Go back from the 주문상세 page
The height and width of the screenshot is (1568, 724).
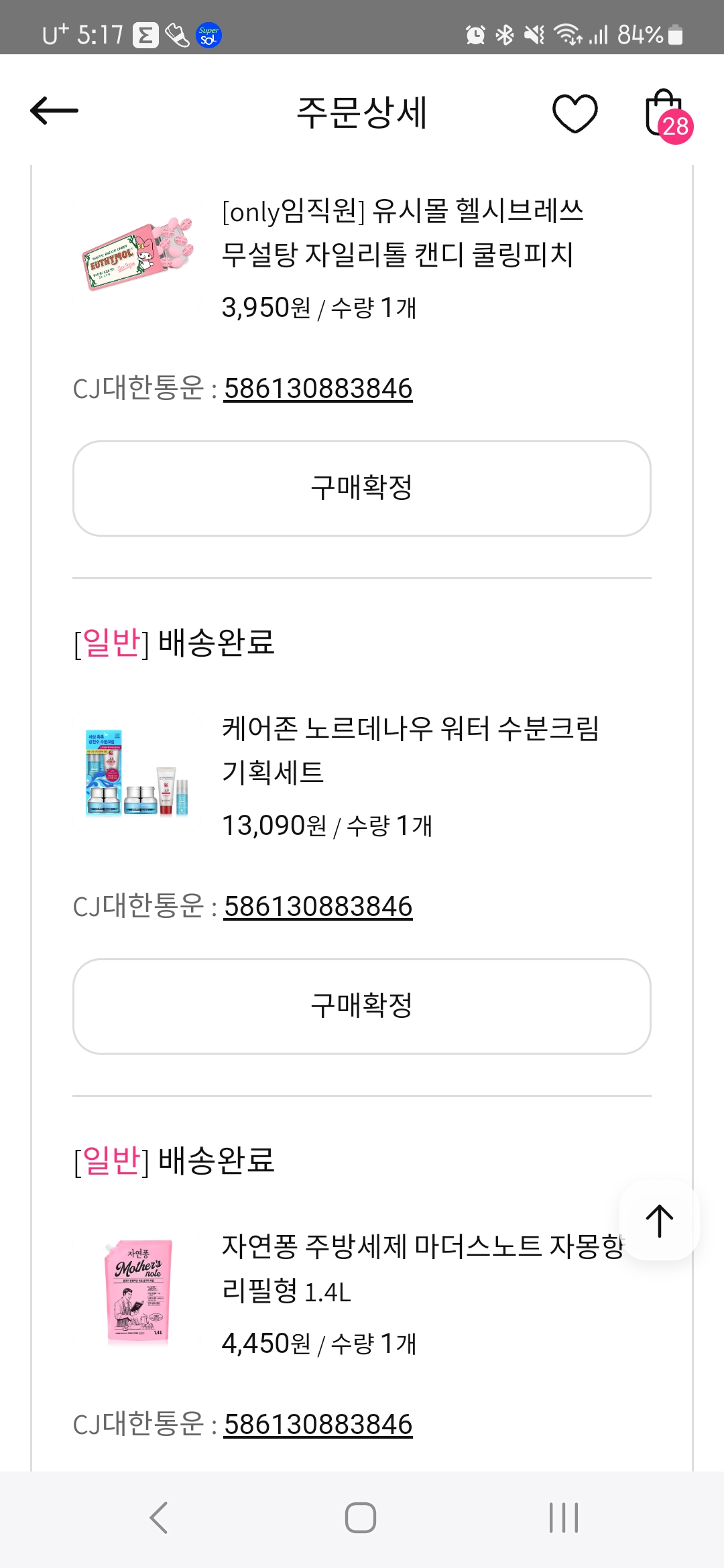[x=54, y=111]
